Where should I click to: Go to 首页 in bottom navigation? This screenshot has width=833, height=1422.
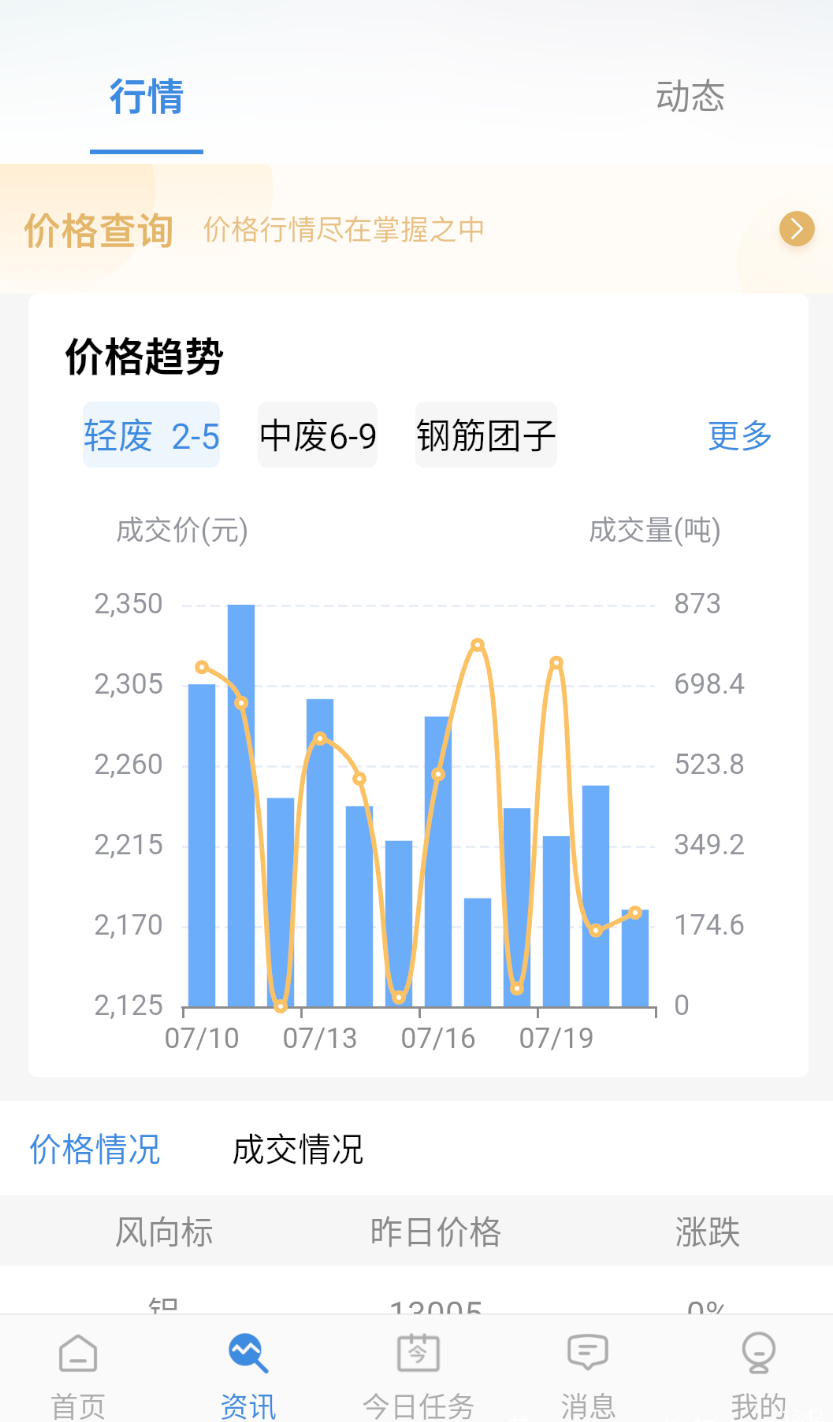[x=78, y=1376]
